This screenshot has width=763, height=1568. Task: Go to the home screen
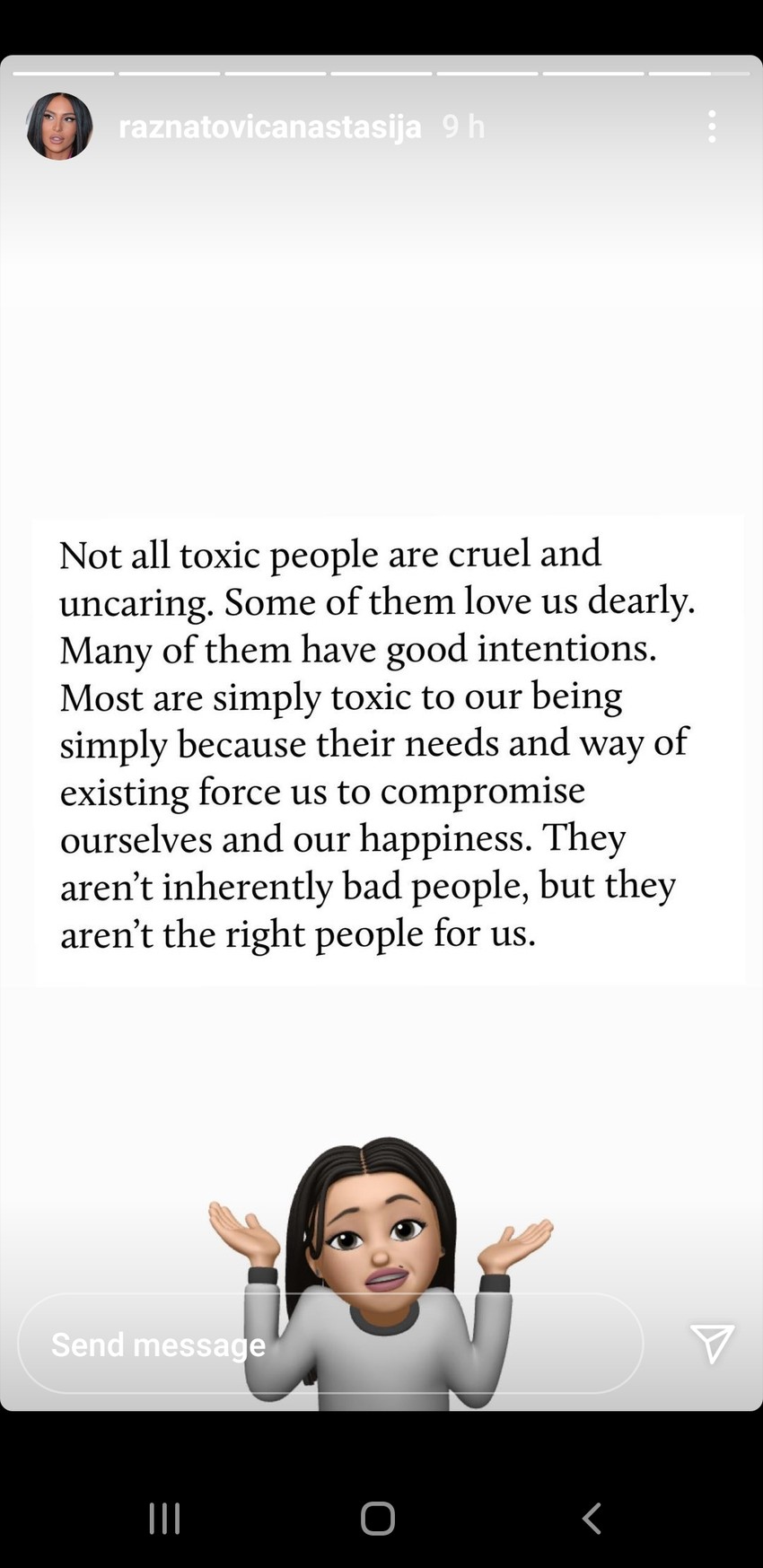pyautogui.click(x=378, y=1518)
